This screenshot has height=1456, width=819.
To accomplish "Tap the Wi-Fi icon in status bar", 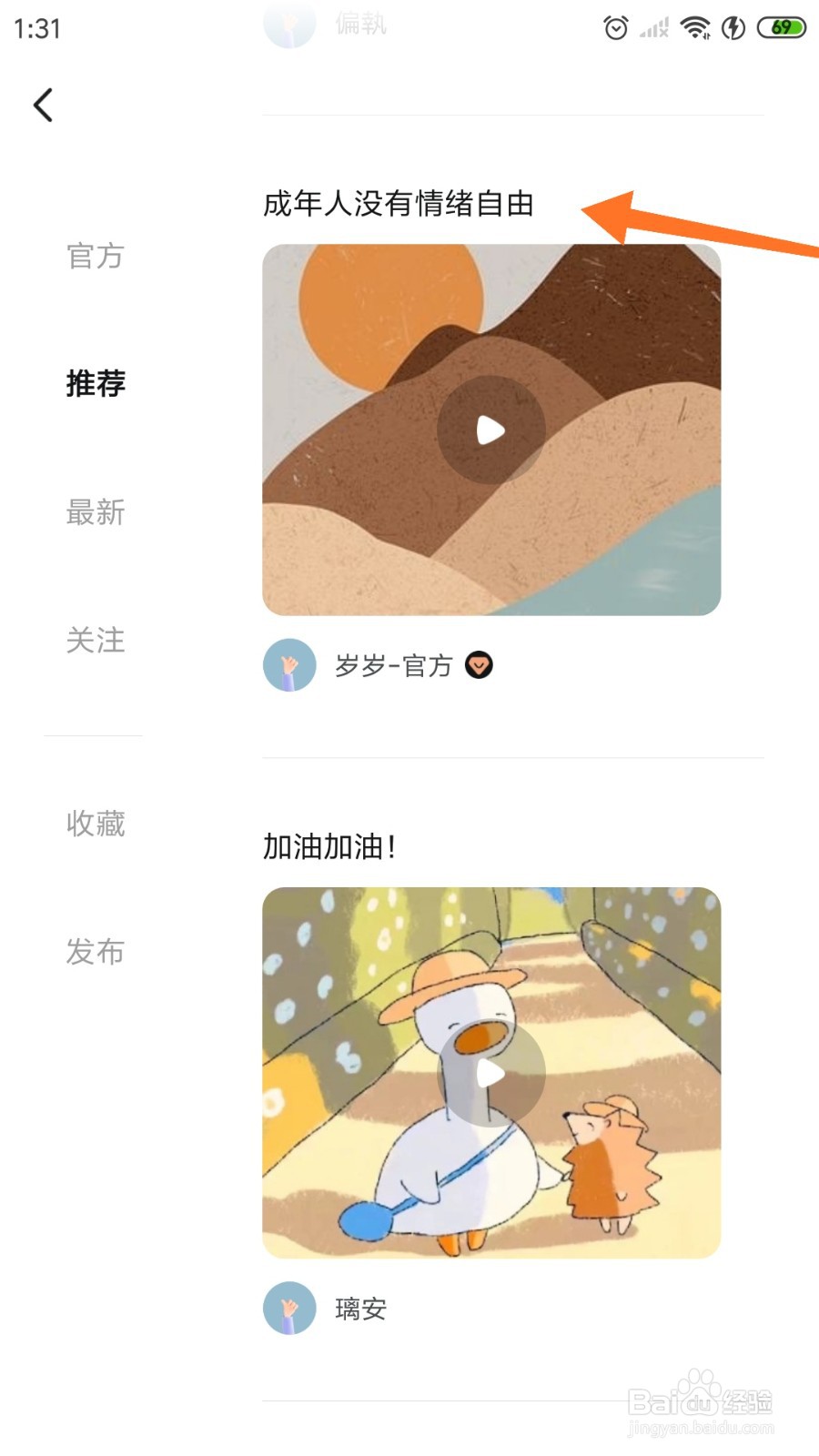I will pos(696,27).
